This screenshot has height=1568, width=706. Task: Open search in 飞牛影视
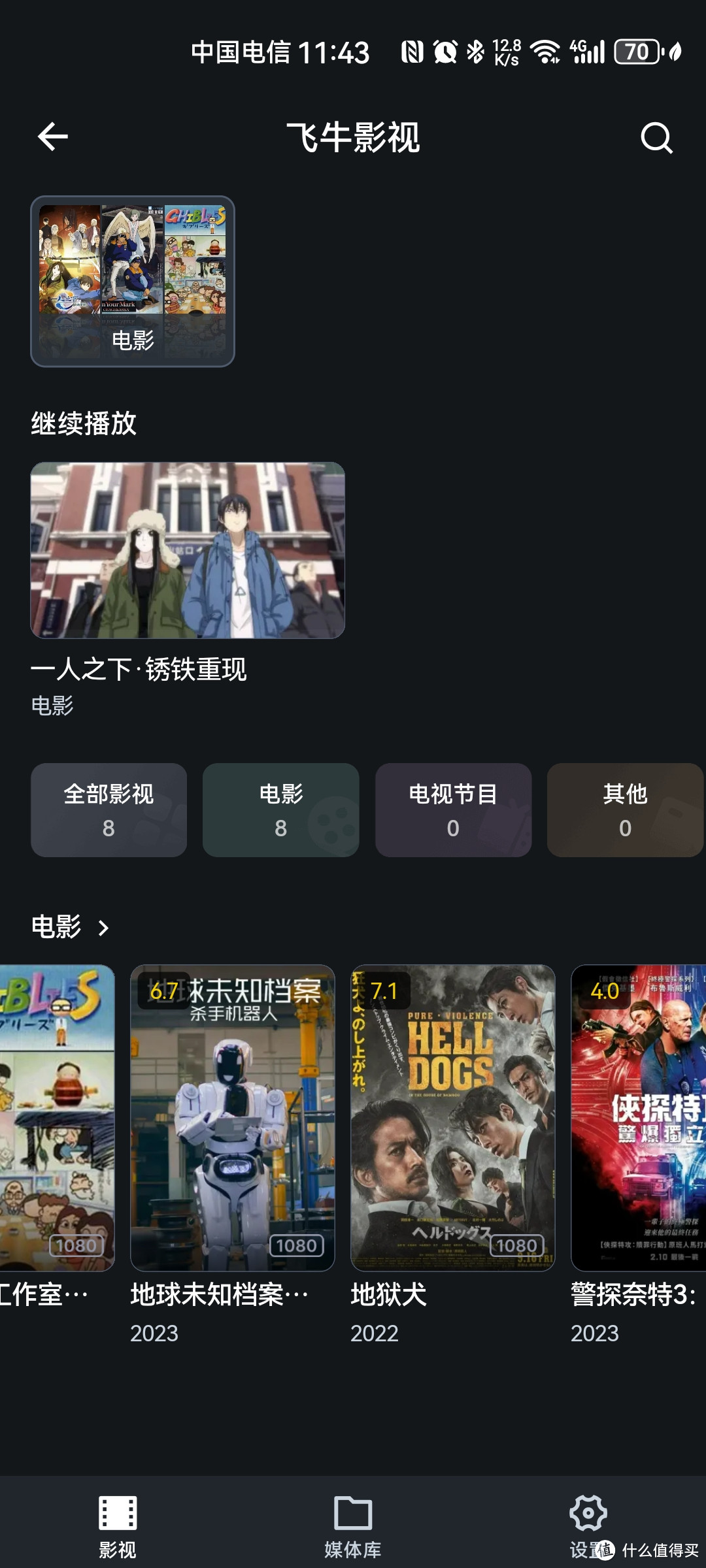(x=656, y=138)
